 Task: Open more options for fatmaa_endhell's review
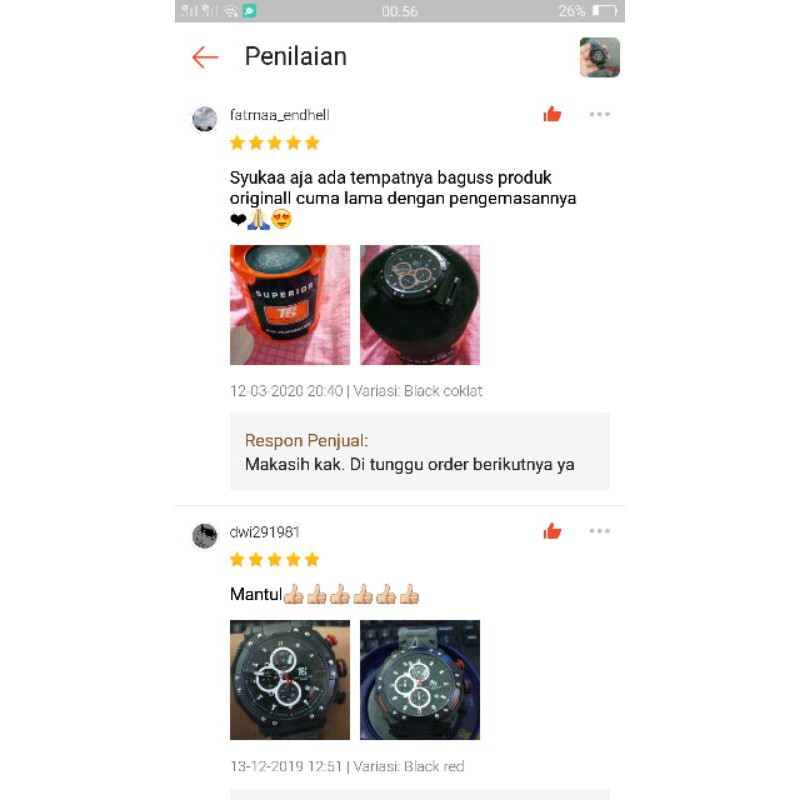tap(599, 115)
